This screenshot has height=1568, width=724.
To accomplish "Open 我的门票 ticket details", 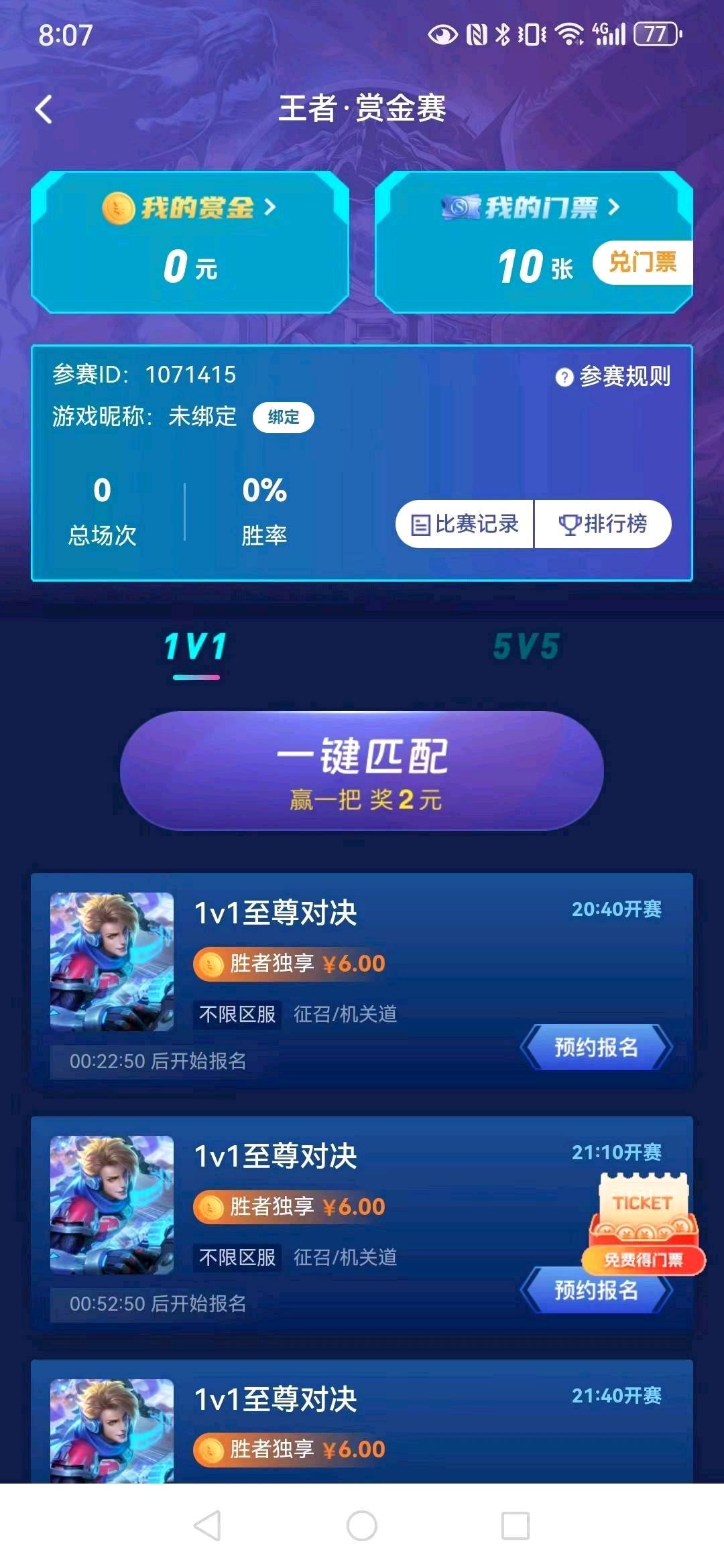I will pos(531,208).
